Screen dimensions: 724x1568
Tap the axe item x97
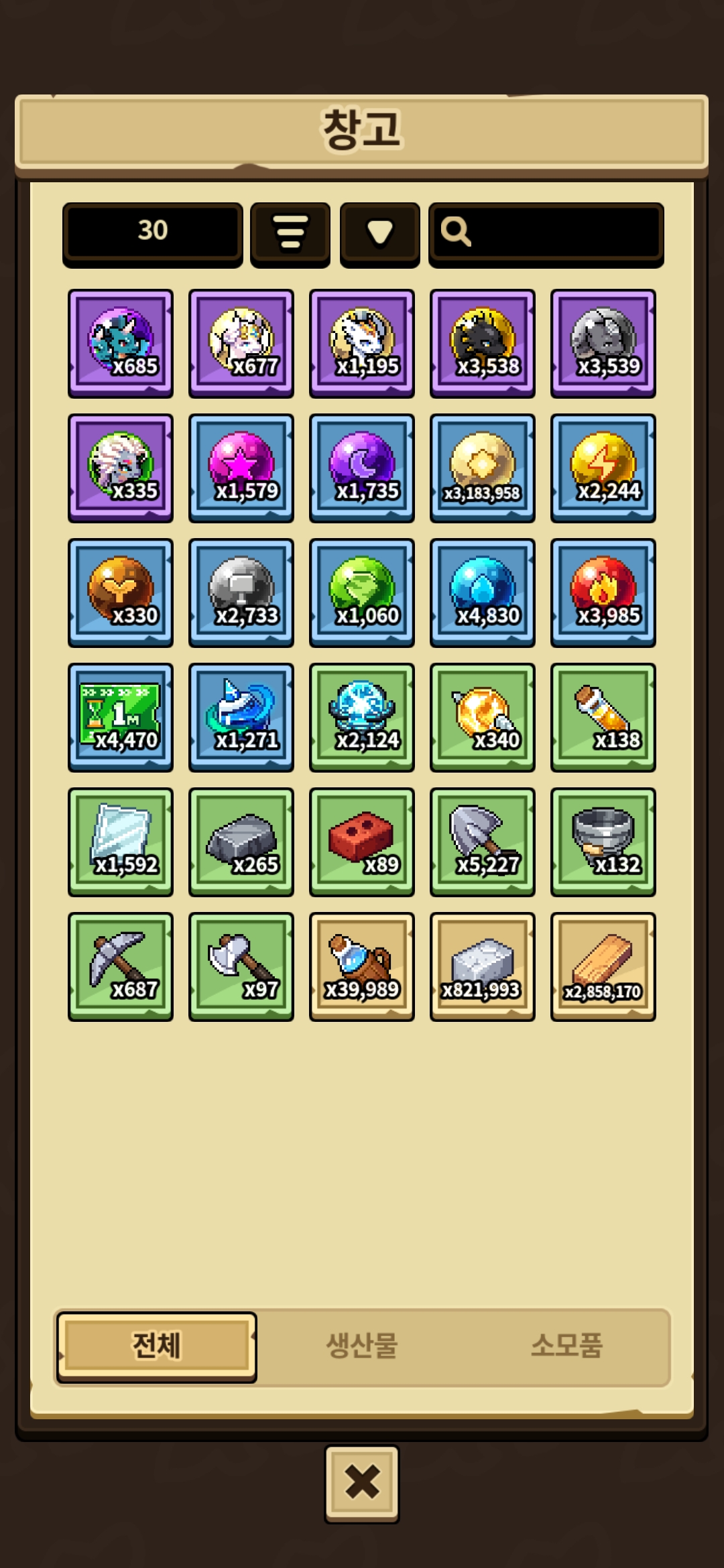241,966
